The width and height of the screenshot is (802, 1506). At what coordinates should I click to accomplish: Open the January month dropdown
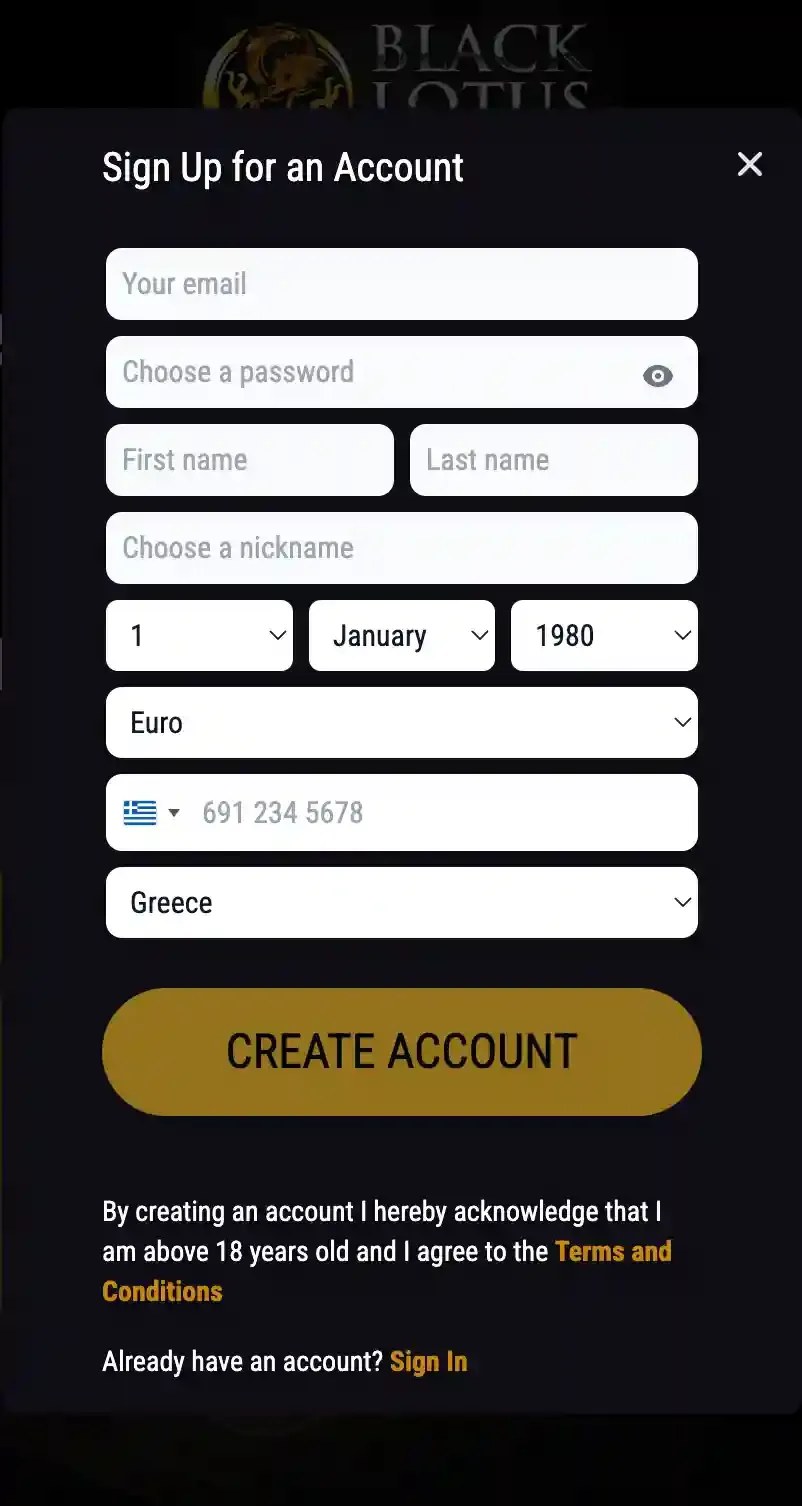coord(401,636)
